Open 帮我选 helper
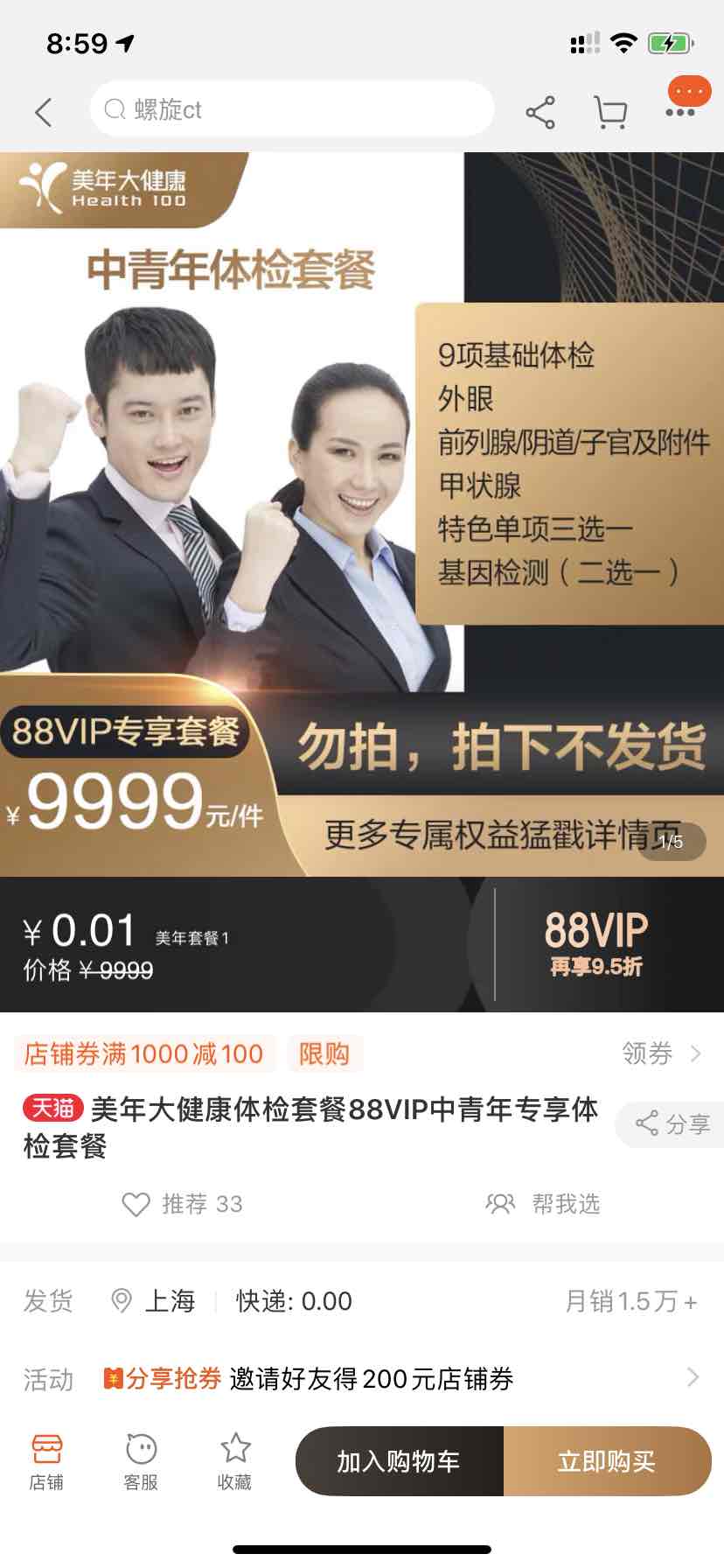Screen dimensions: 724x1568 (x=543, y=1204)
